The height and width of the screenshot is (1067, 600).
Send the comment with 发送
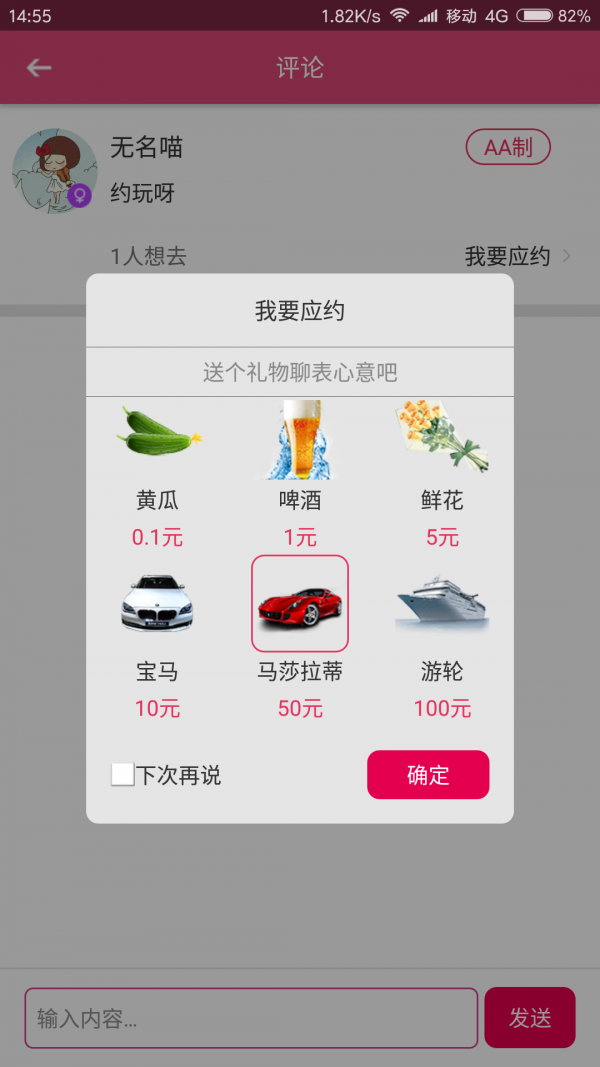pos(530,1018)
